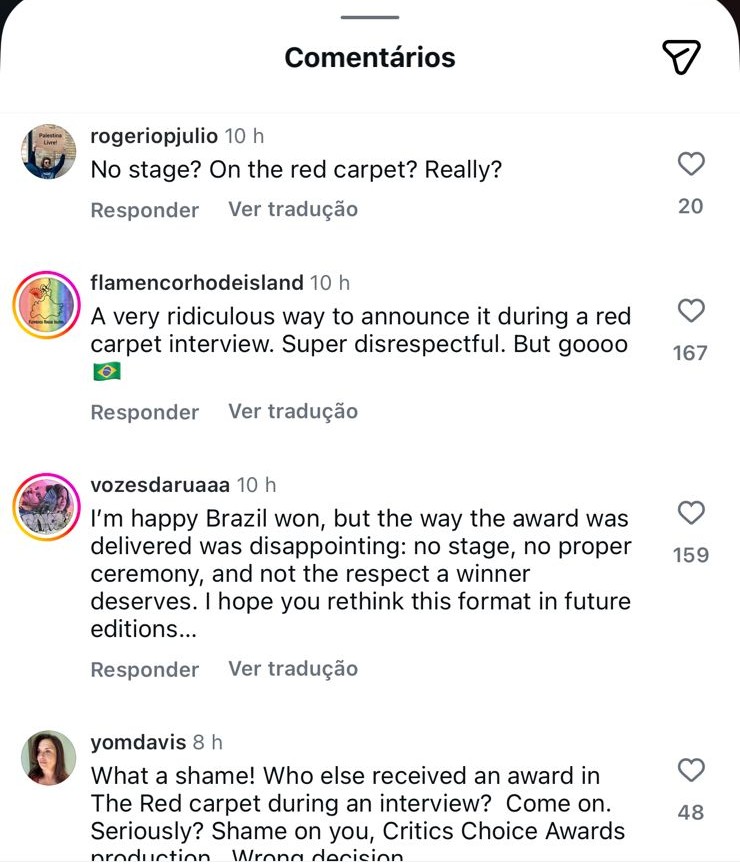This screenshot has width=740, height=864.
Task: Open vozesdaruaaa's story avatar
Action: click(x=47, y=506)
